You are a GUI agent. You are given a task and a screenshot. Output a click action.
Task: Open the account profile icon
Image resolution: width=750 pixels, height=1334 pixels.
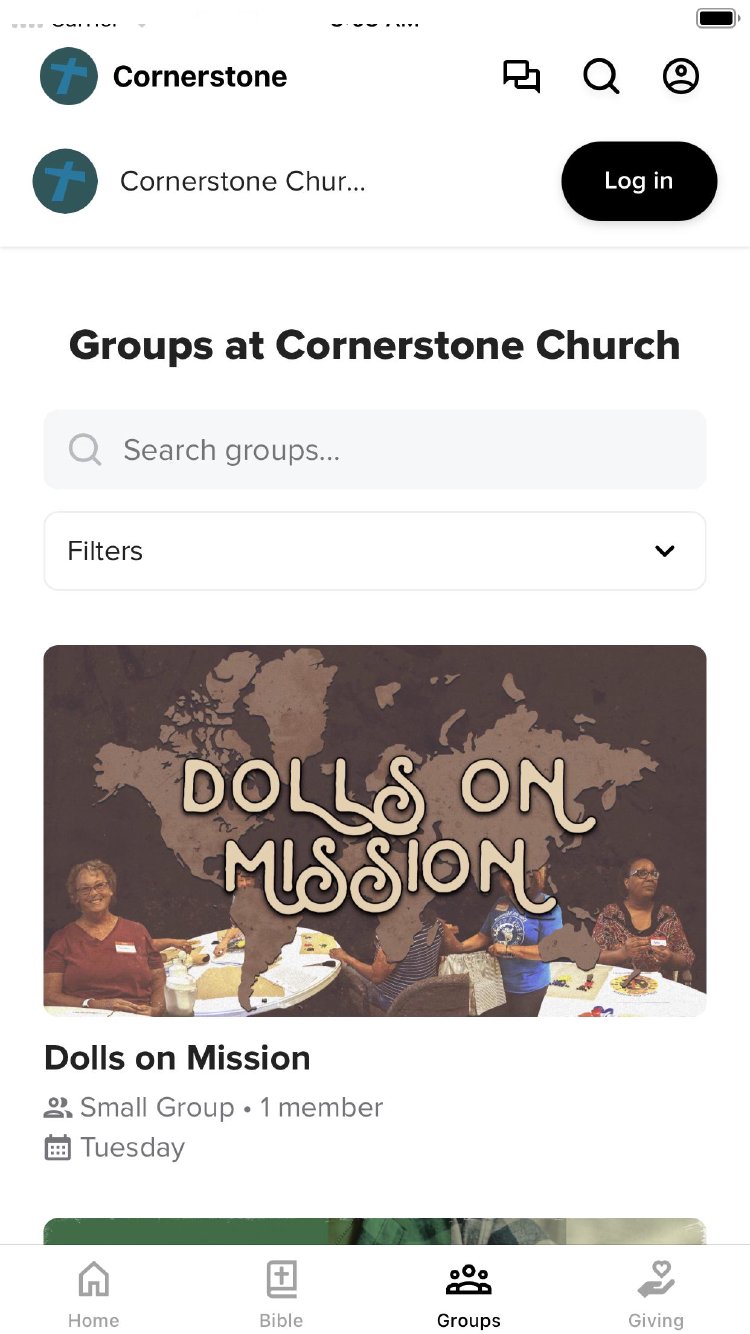(681, 76)
